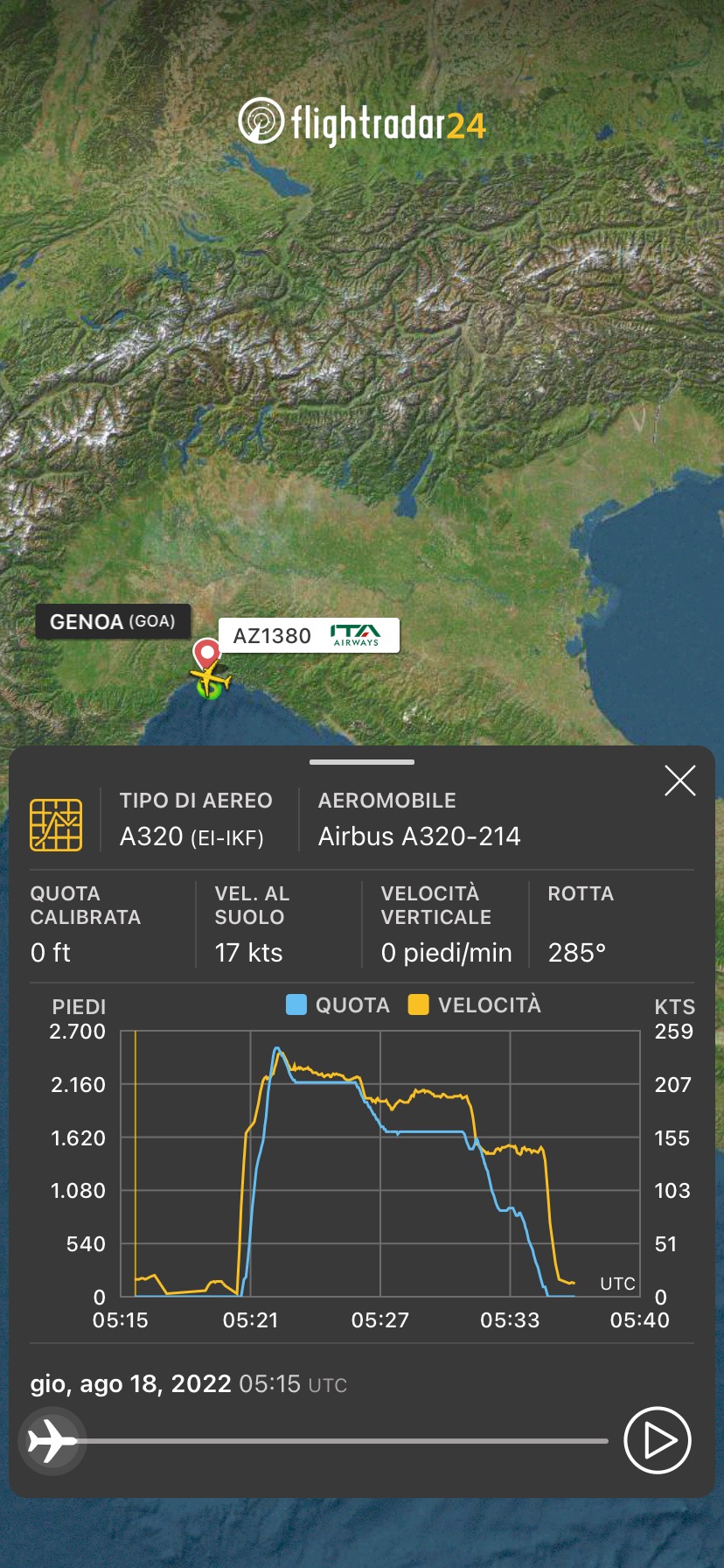Open the graph icon beside aircraft type
The height and width of the screenshot is (1568, 724).
pos(56,824)
